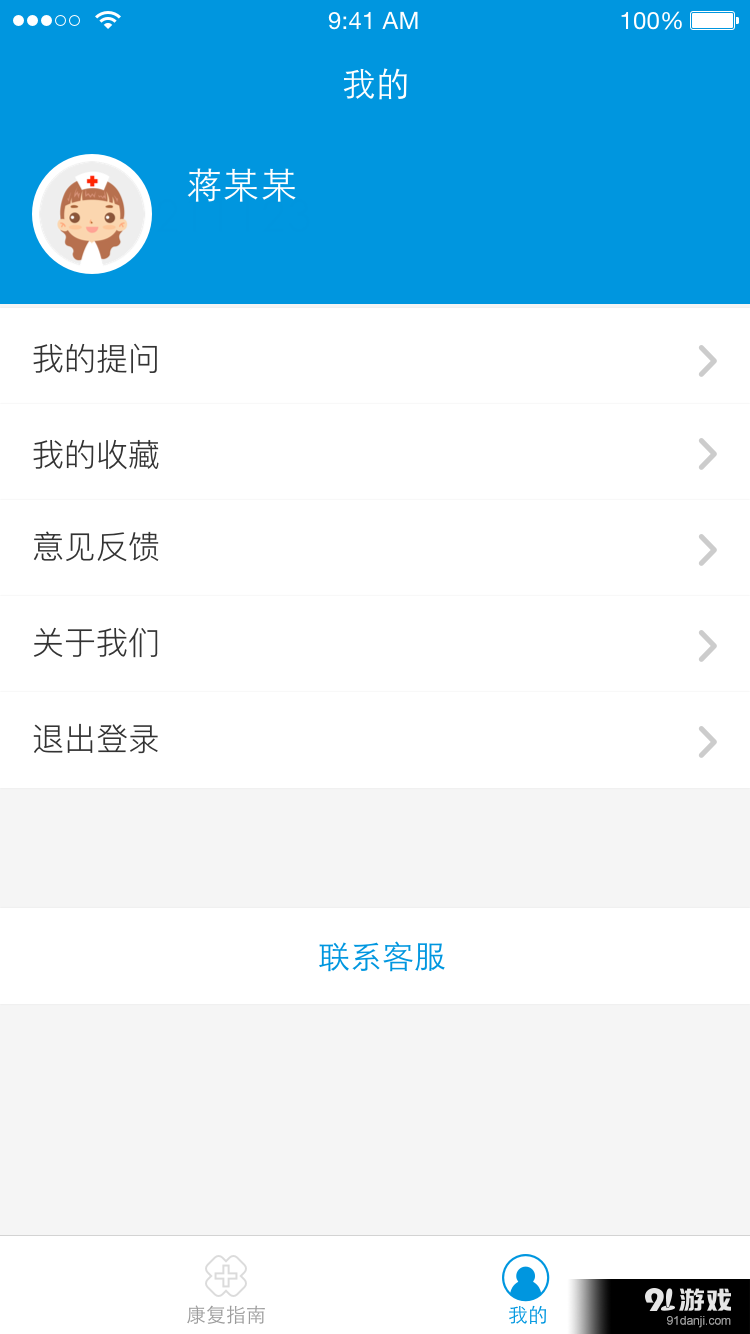The height and width of the screenshot is (1334, 750).
Task: Switch to the 康复指南 tab
Action: 225,1288
